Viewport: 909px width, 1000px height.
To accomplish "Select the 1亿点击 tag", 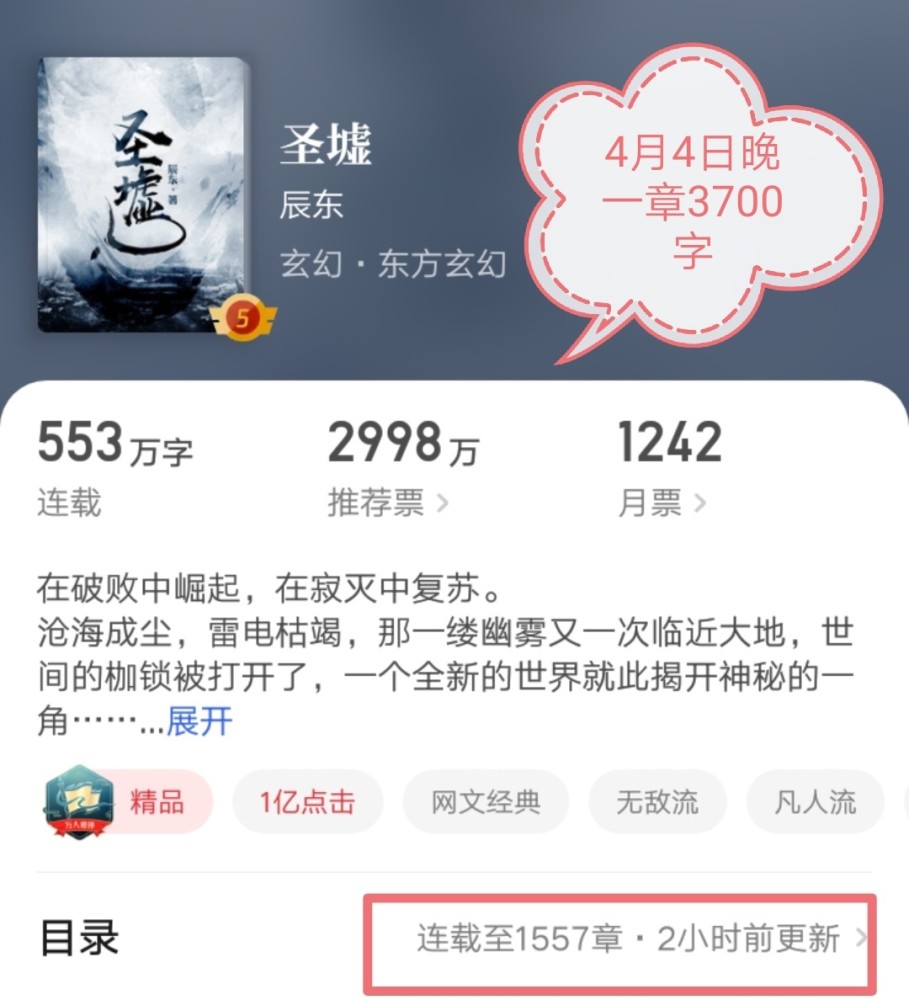I will click(307, 802).
